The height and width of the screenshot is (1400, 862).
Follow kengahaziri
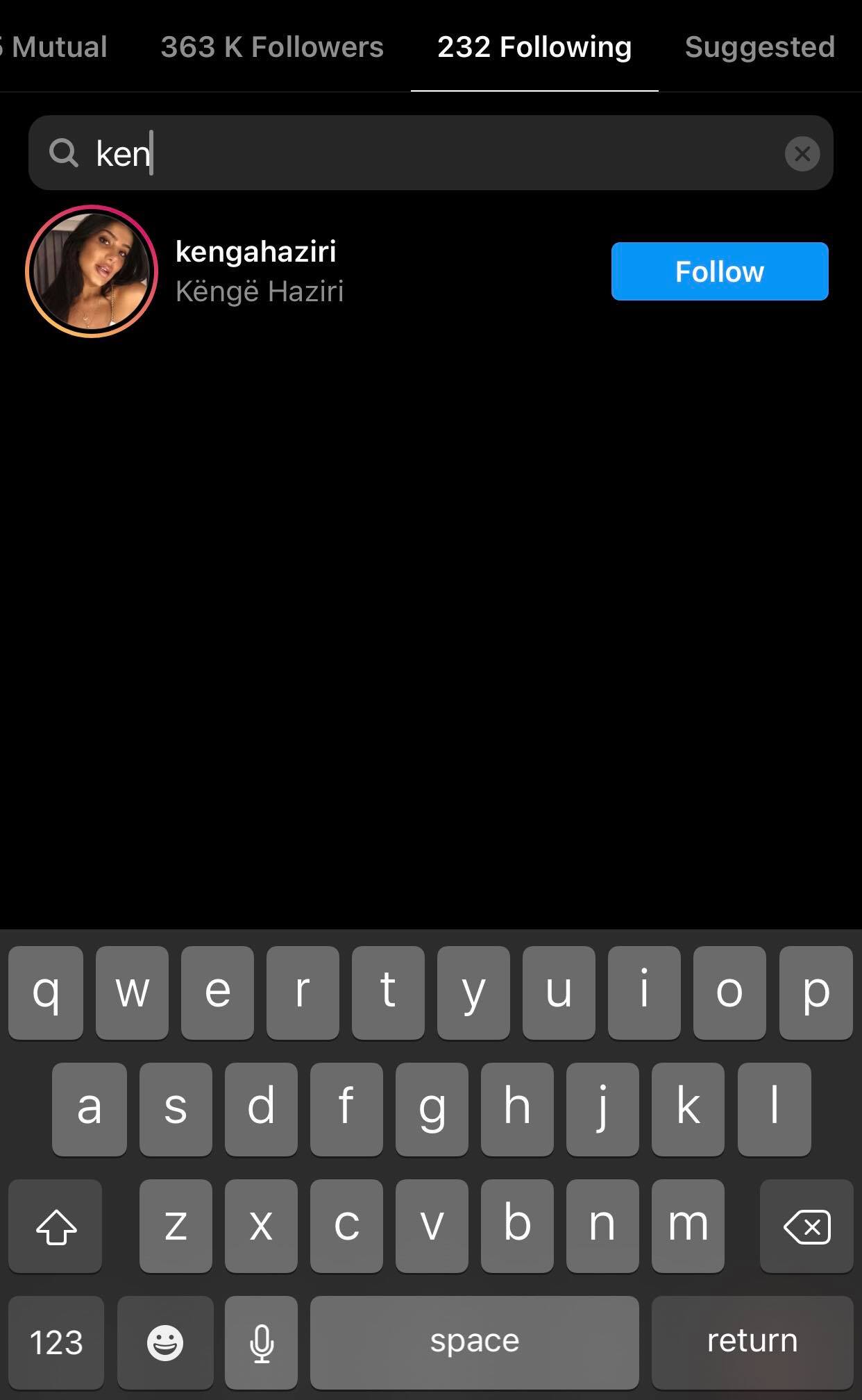pyautogui.click(x=719, y=271)
